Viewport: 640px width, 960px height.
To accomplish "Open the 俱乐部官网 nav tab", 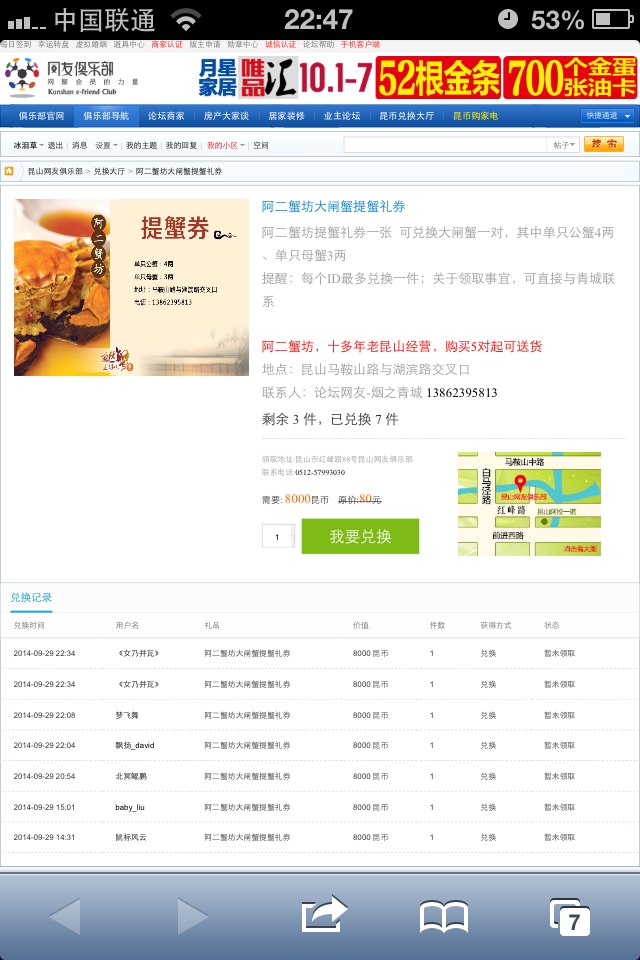I will 41,116.
